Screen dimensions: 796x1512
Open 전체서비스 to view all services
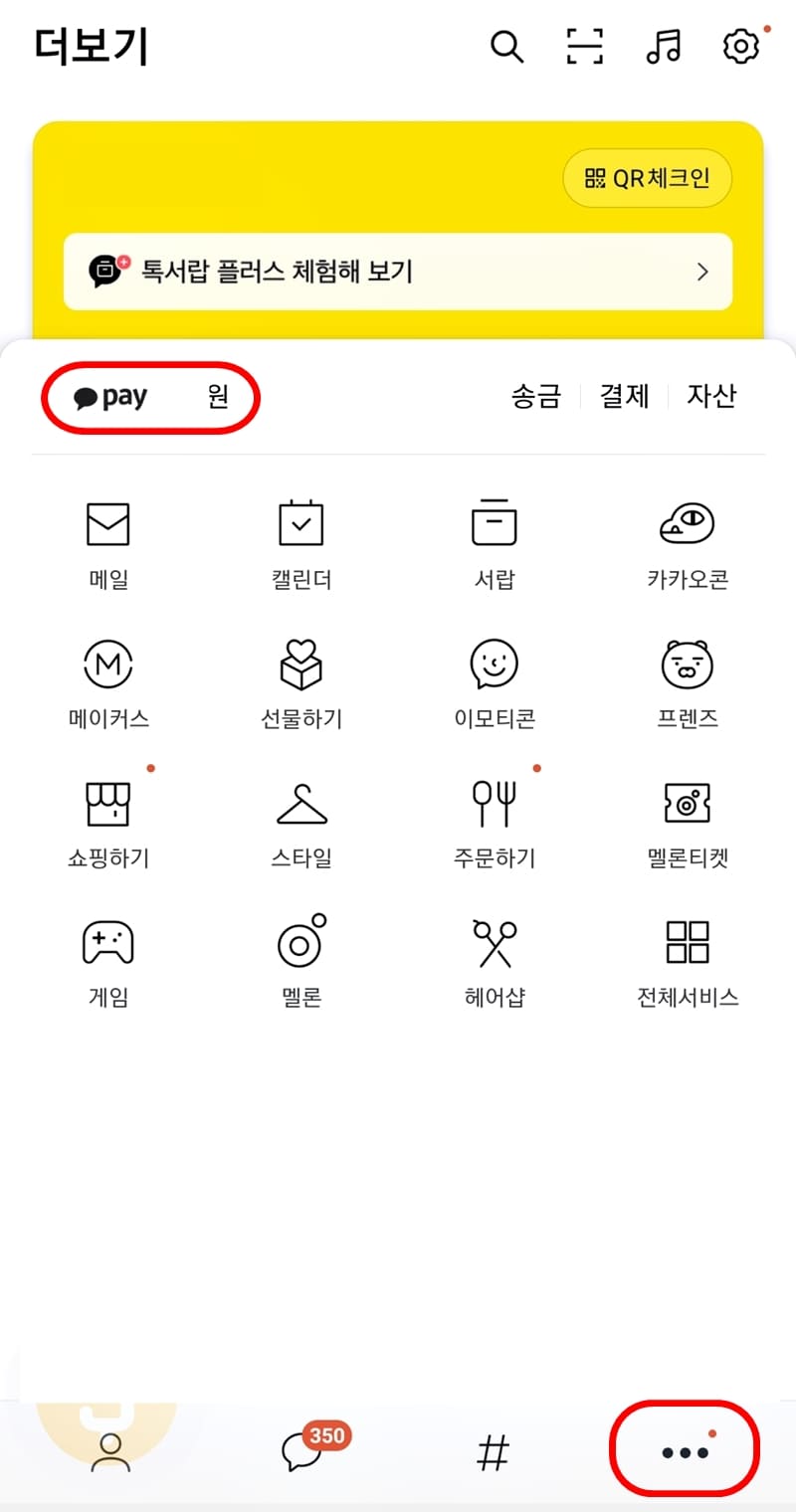(688, 940)
